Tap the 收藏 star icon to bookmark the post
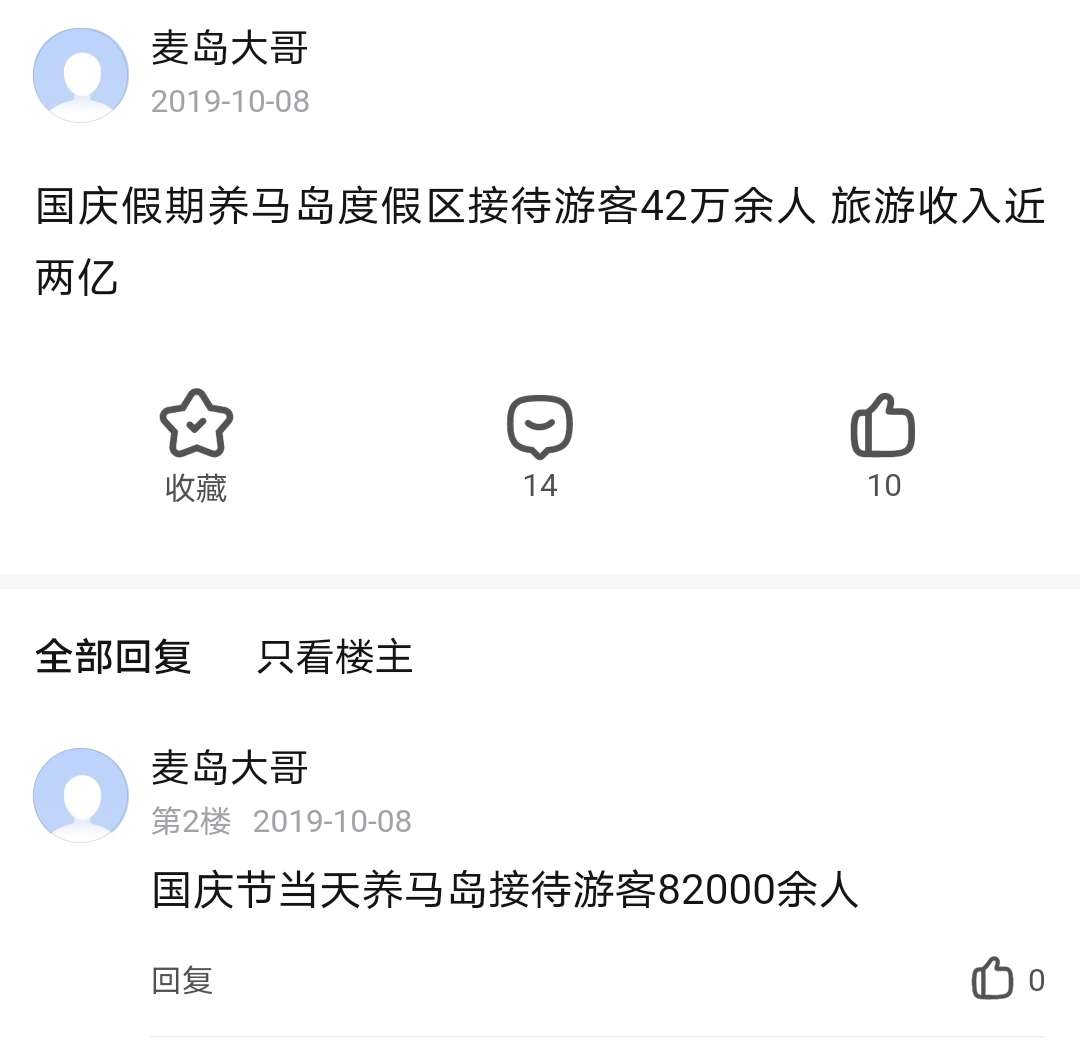1080x1046 pixels. pos(196,424)
